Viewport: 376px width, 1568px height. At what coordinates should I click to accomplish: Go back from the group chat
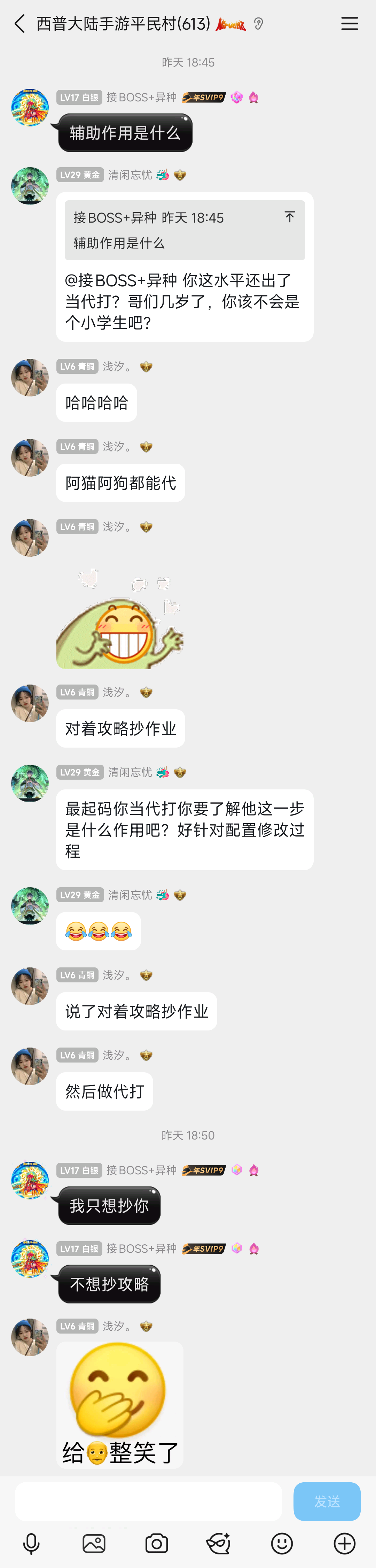click(19, 24)
